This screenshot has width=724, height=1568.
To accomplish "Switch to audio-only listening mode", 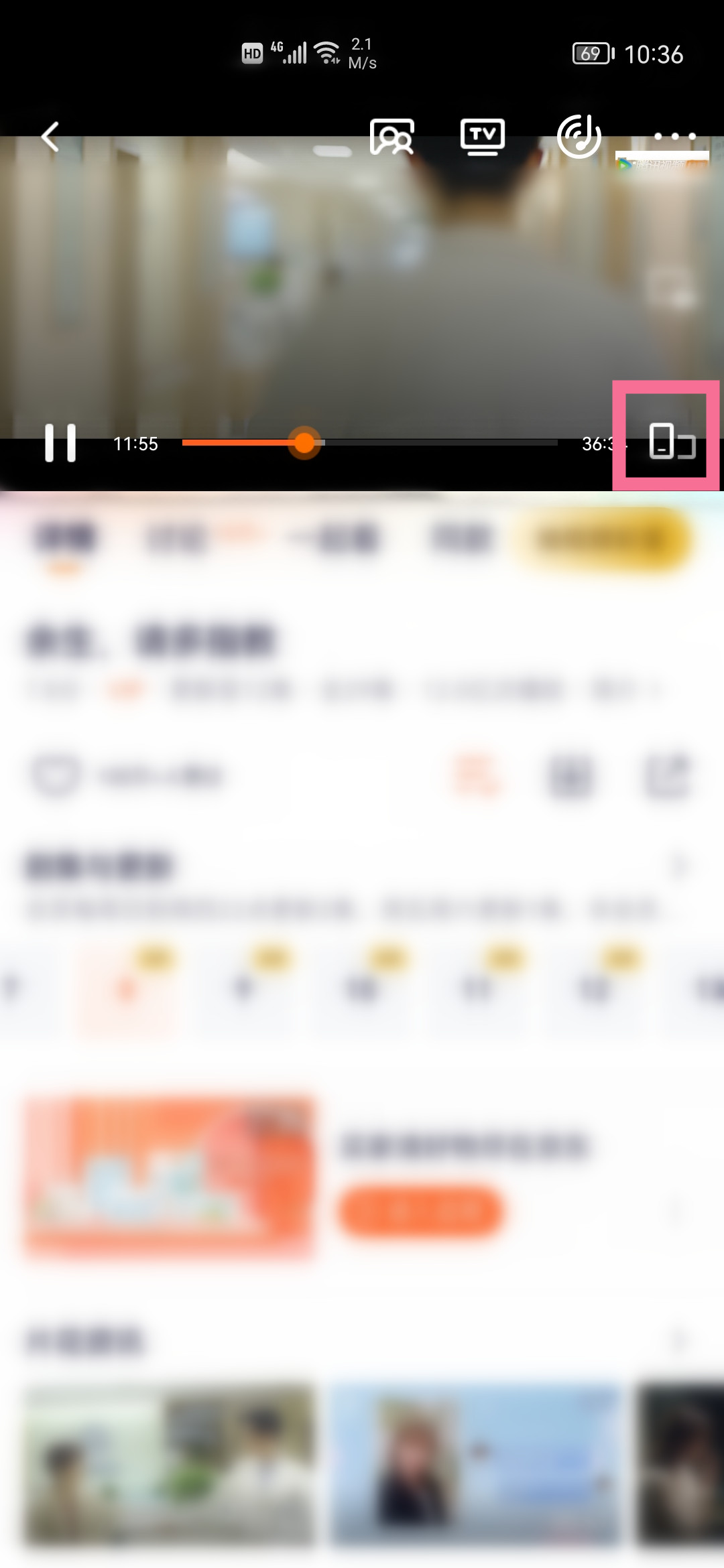I will click(579, 137).
